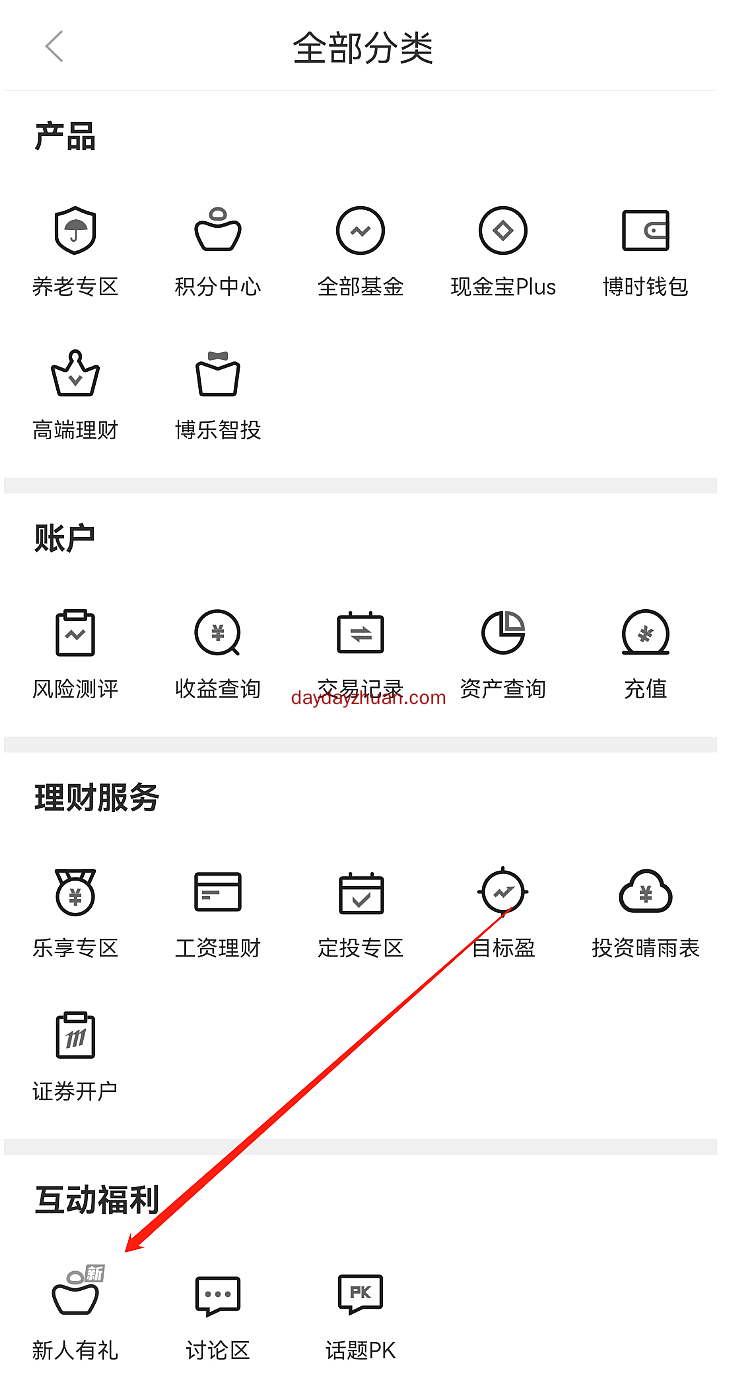Open 养老专区 section
738x1398 pixels.
pyautogui.click(x=75, y=250)
